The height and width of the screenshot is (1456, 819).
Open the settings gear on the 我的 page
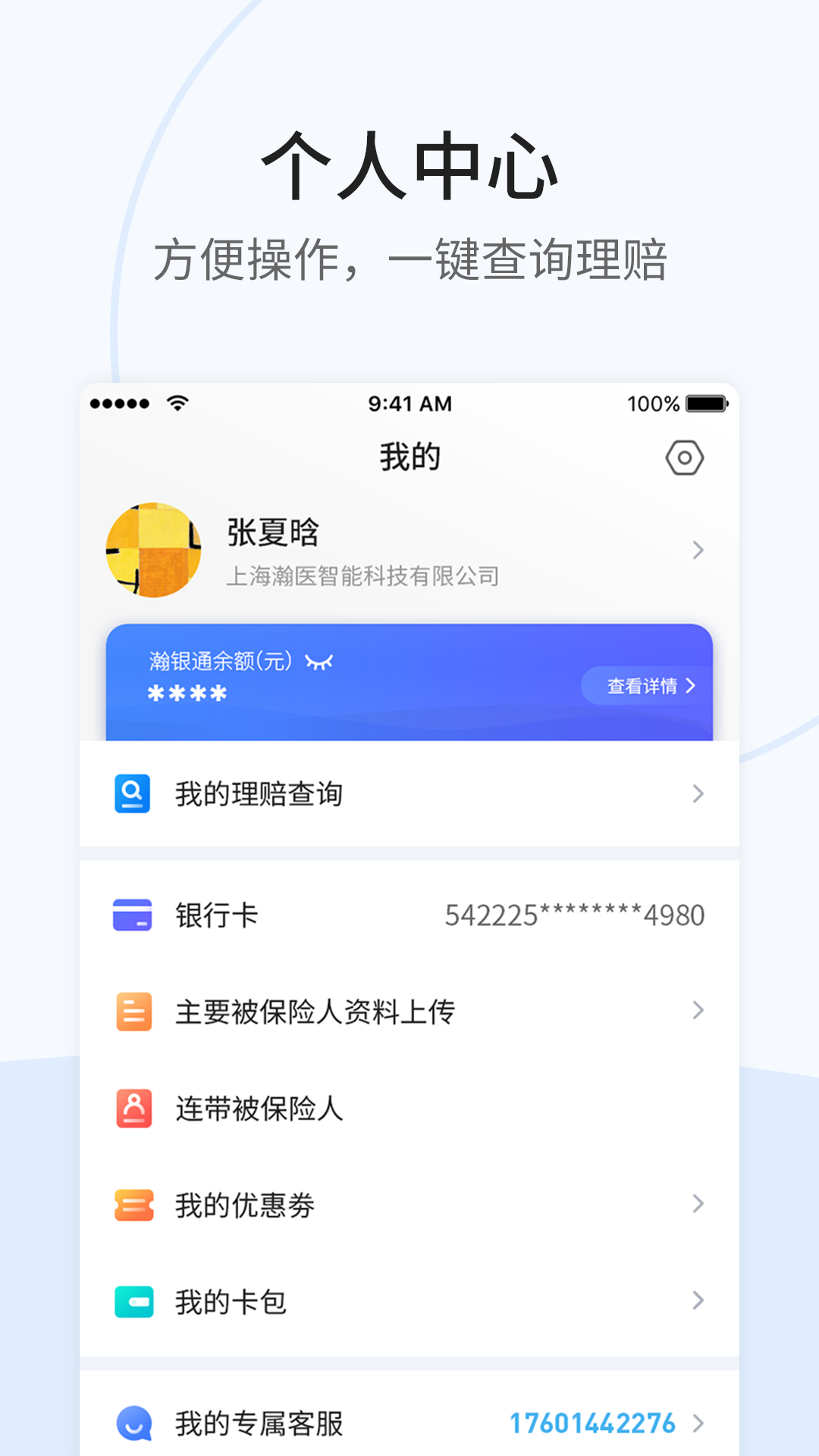685,456
